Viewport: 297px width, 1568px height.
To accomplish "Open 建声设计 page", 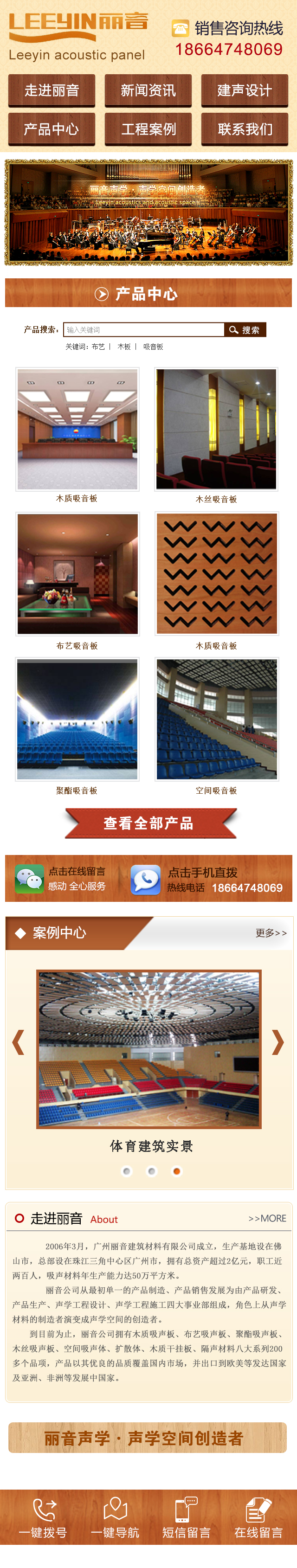I will pyautogui.click(x=244, y=91).
